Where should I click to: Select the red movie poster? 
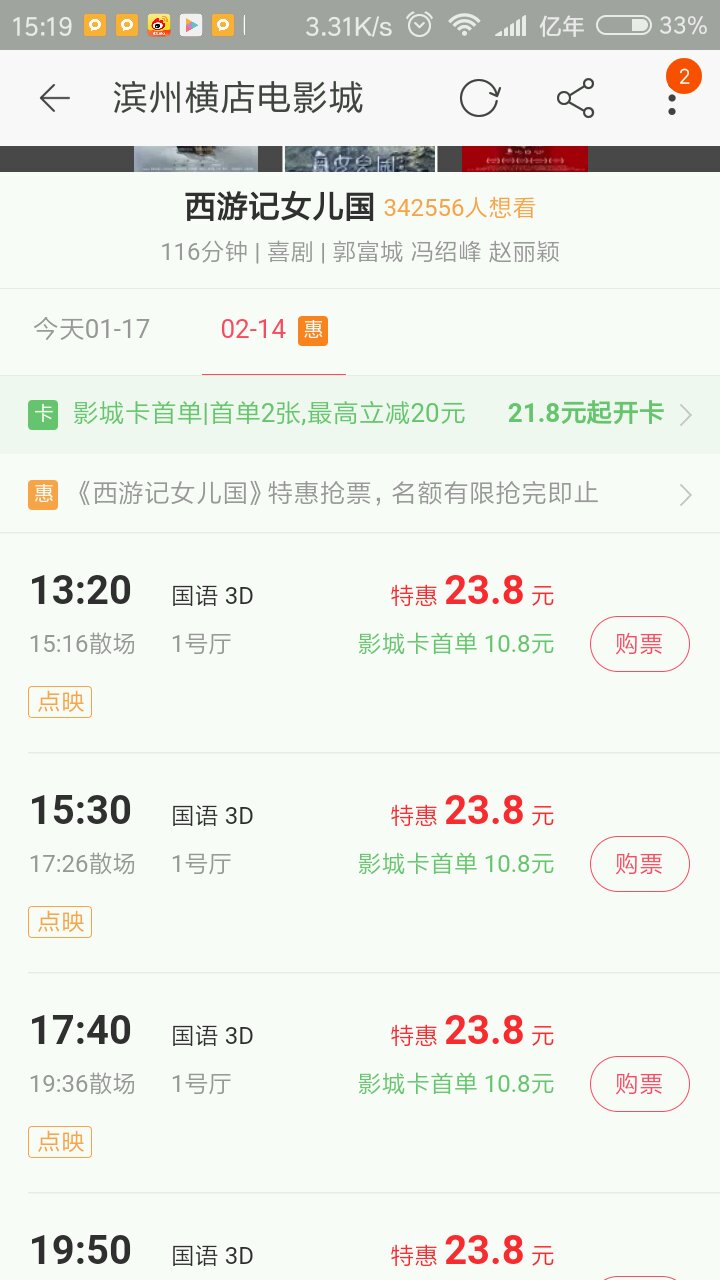525,159
